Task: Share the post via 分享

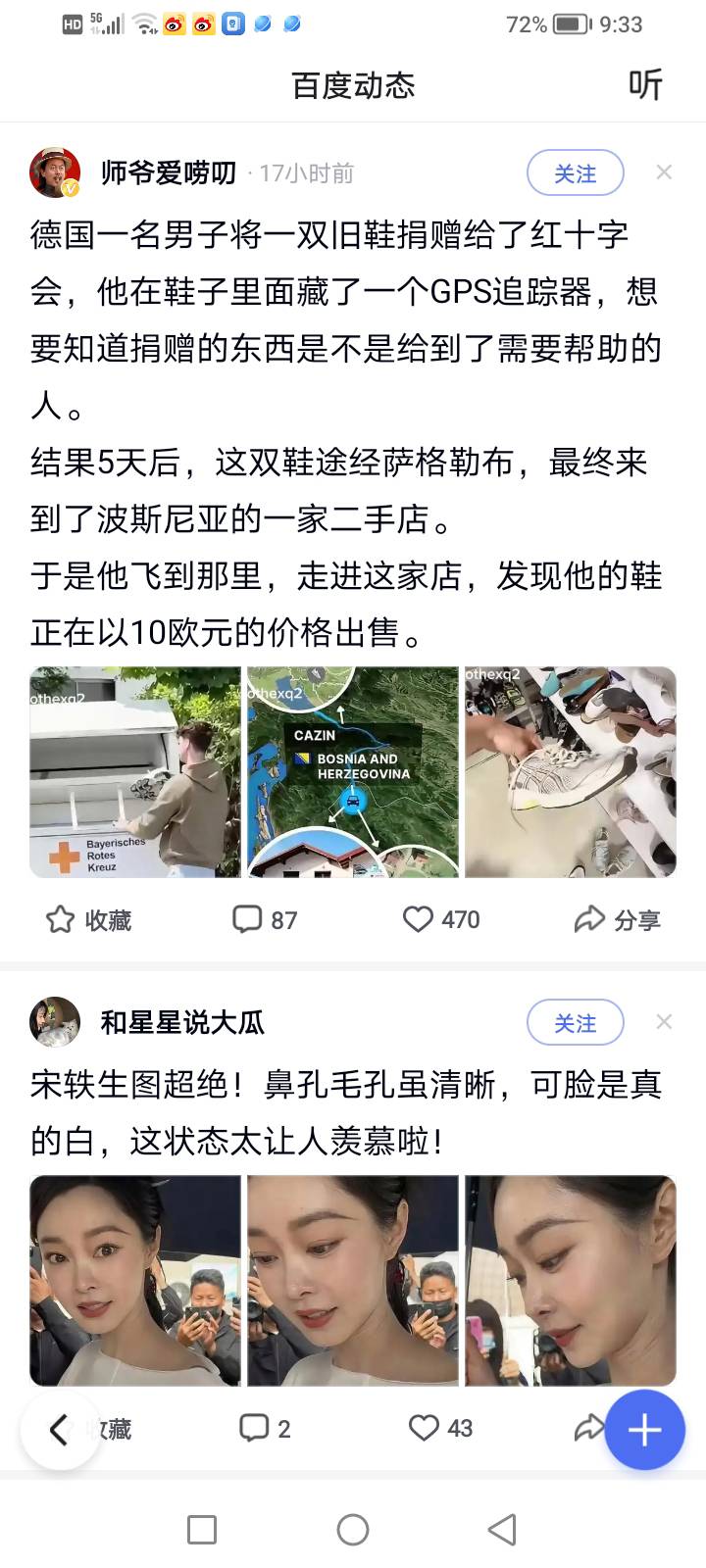Action: click(x=617, y=919)
